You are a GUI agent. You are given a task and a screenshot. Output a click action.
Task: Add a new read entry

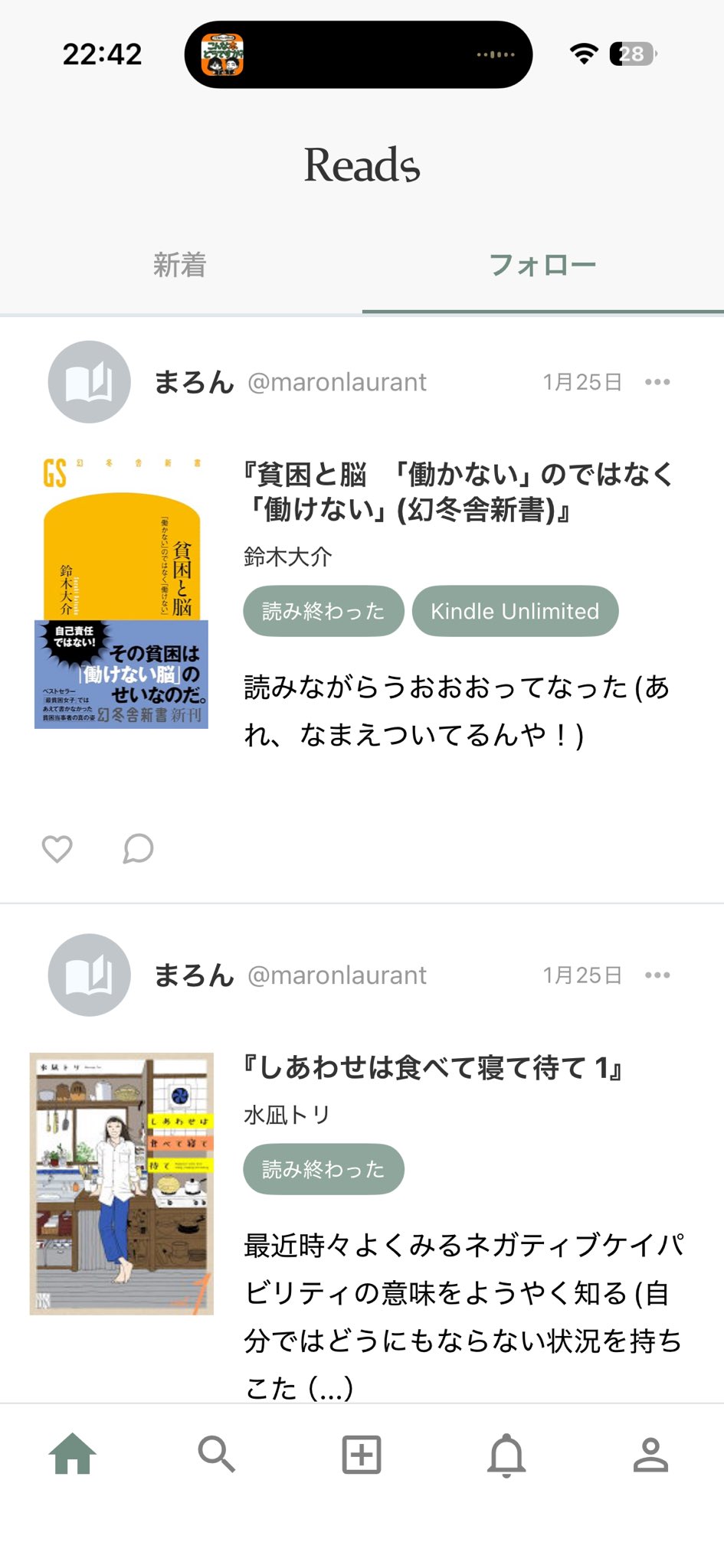click(362, 1454)
